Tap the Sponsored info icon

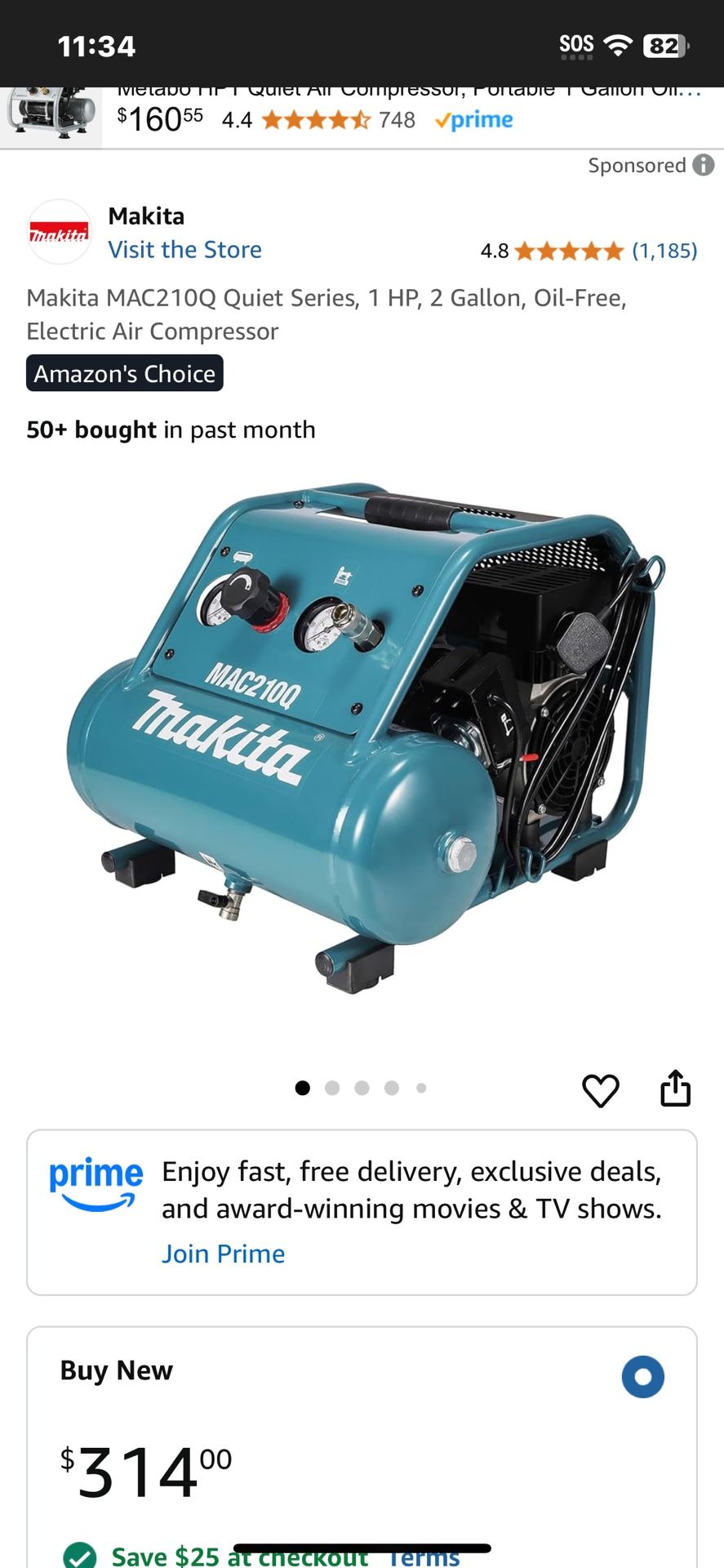[x=703, y=165]
